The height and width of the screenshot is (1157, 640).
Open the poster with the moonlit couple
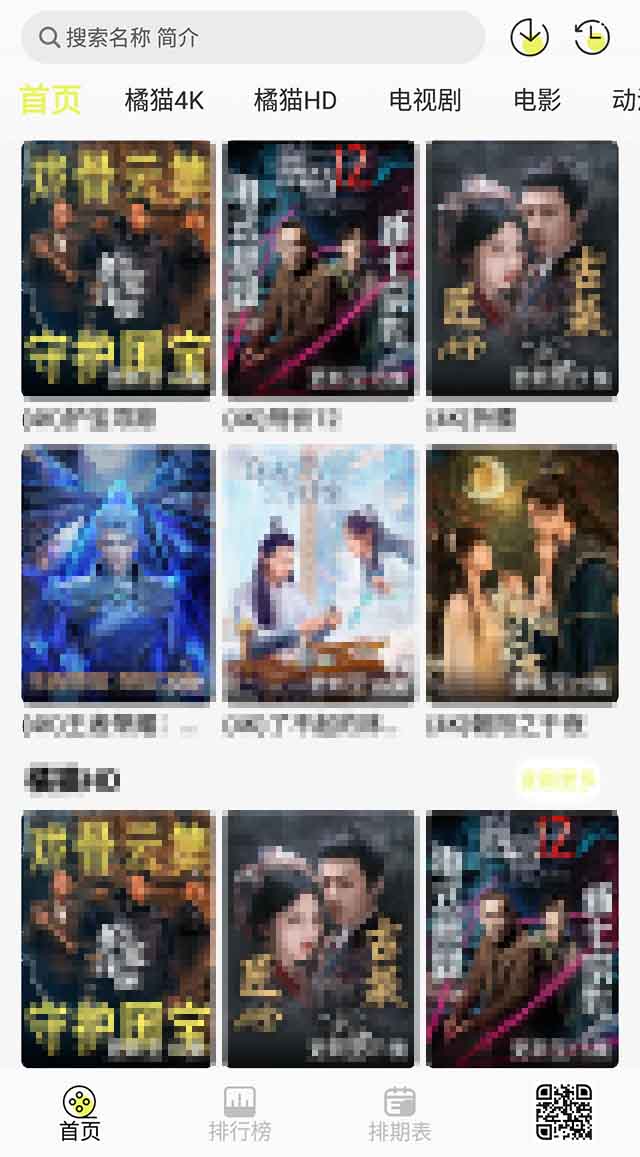click(x=522, y=573)
